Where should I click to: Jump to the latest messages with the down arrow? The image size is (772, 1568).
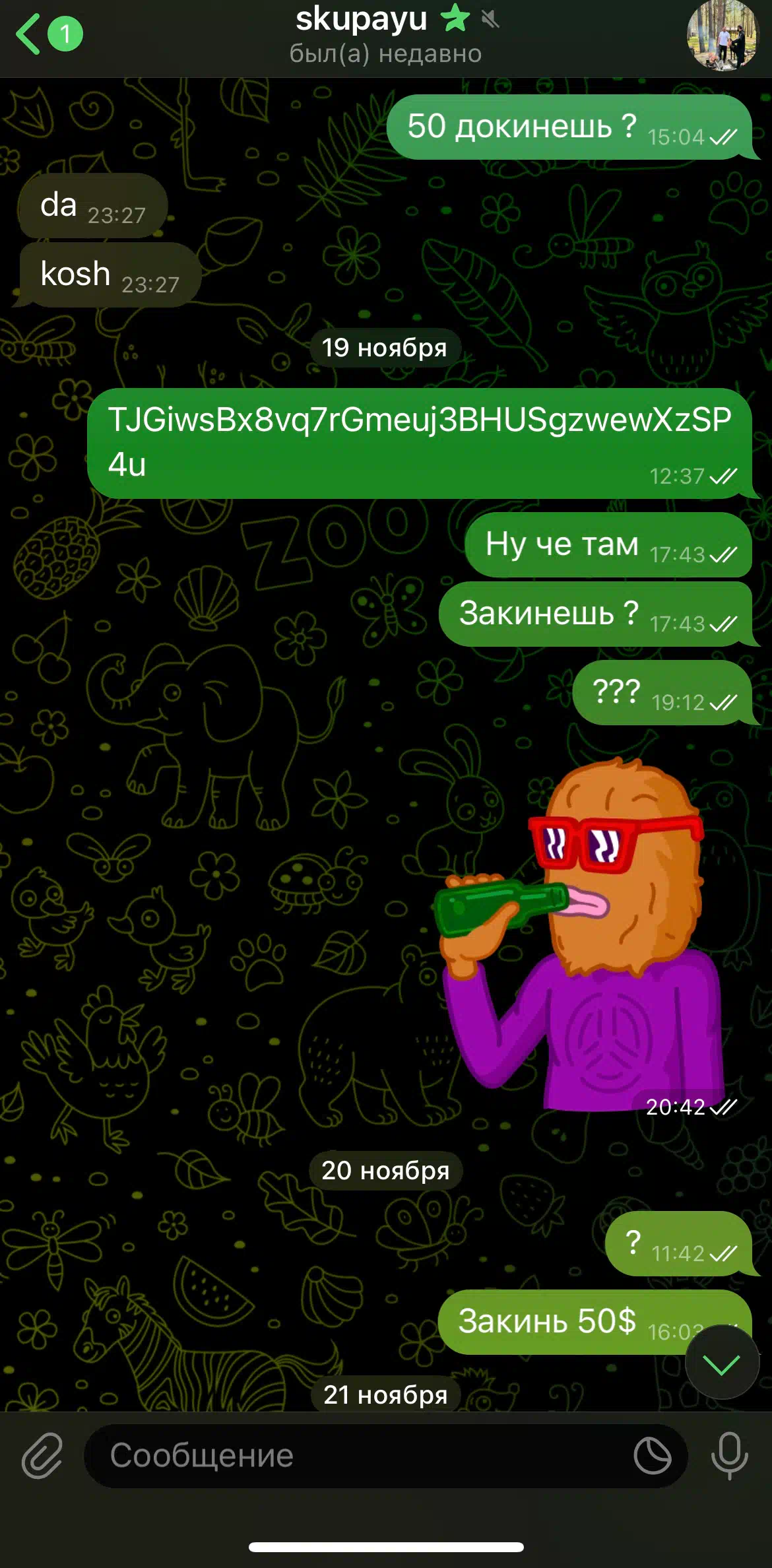tap(722, 1362)
